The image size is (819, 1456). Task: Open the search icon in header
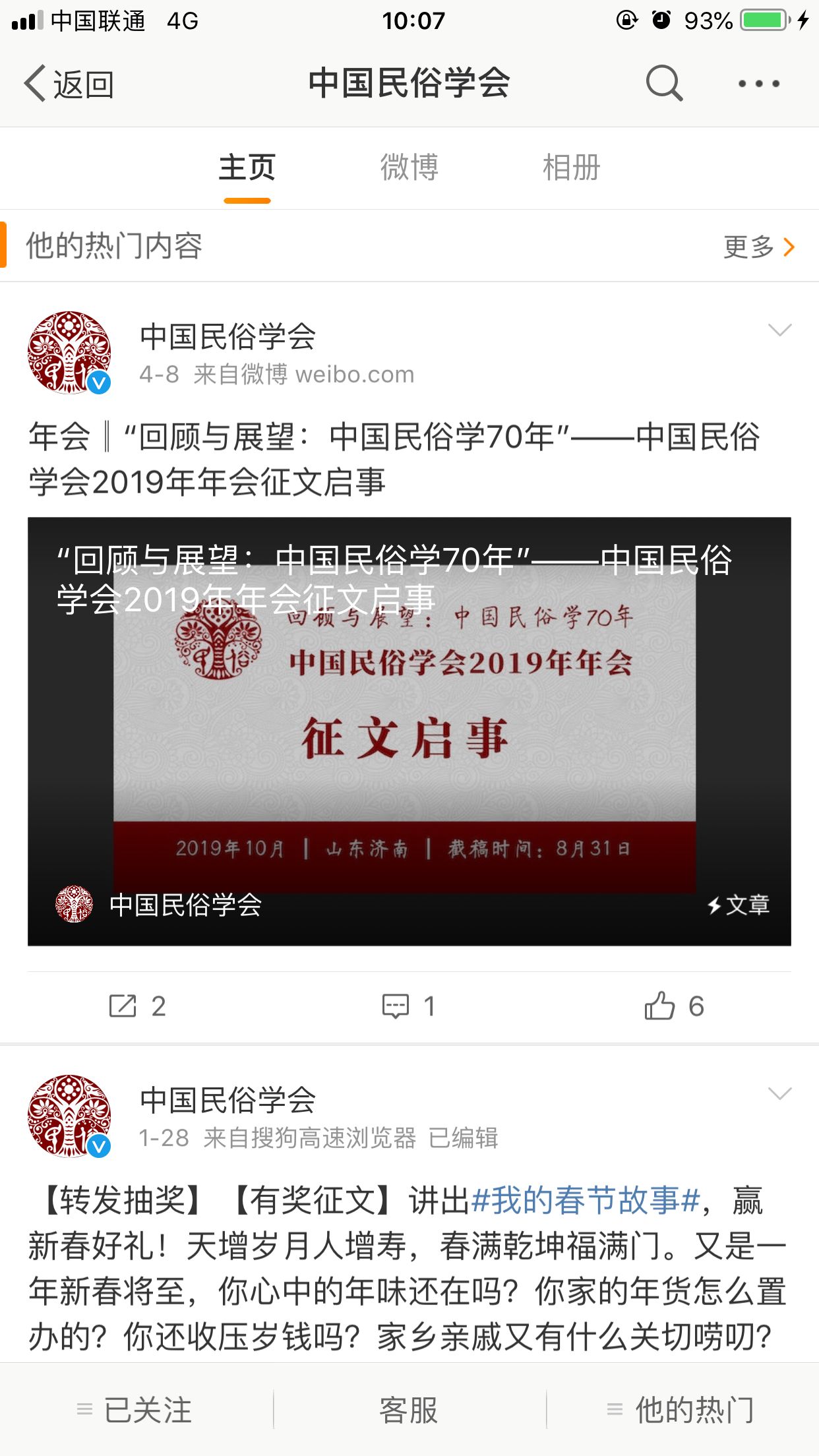[x=663, y=83]
